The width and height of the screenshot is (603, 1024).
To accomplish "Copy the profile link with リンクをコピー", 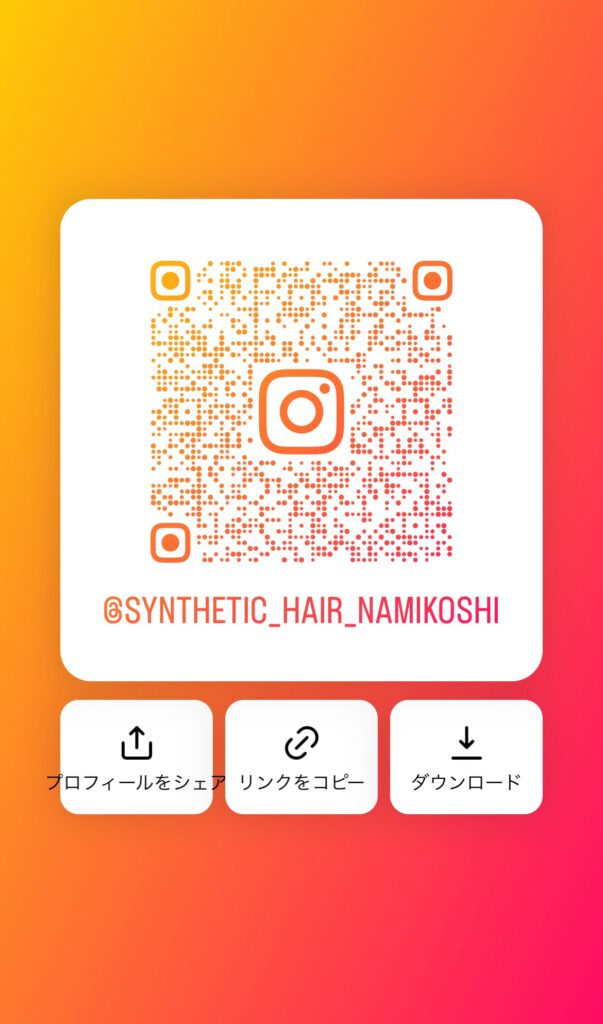I will [x=301, y=756].
